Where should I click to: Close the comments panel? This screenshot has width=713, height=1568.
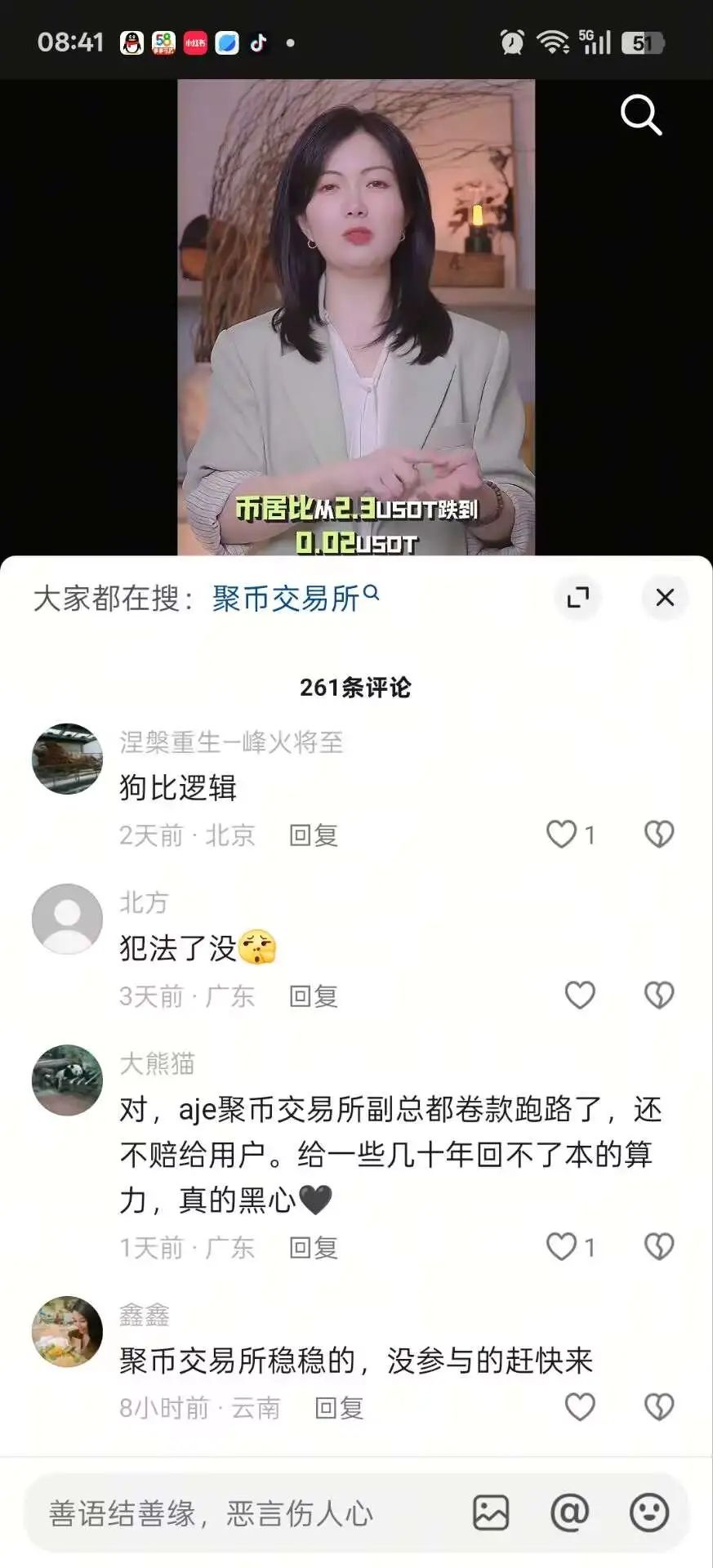665,597
